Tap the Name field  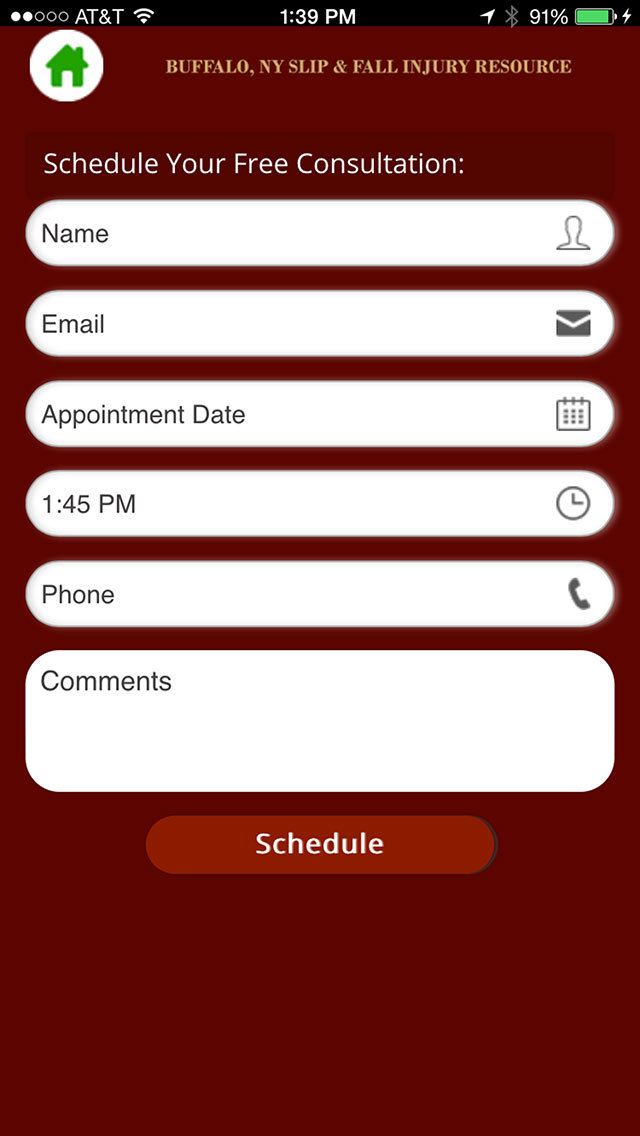320,233
